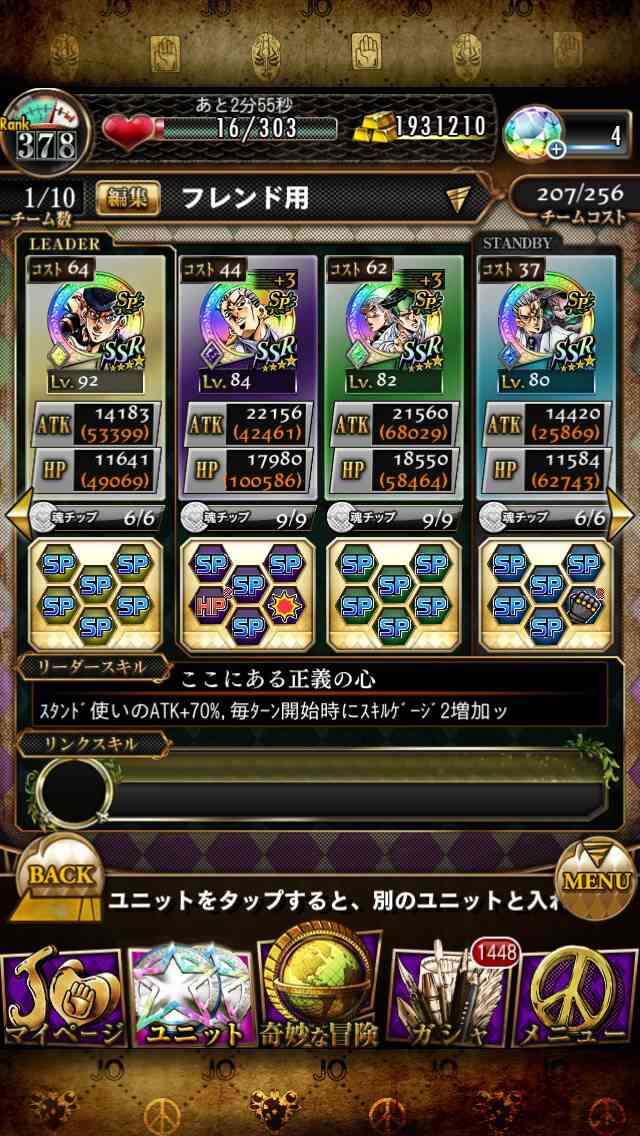Switch to the ユニット tab
The width and height of the screenshot is (640, 1136).
tap(193, 998)
